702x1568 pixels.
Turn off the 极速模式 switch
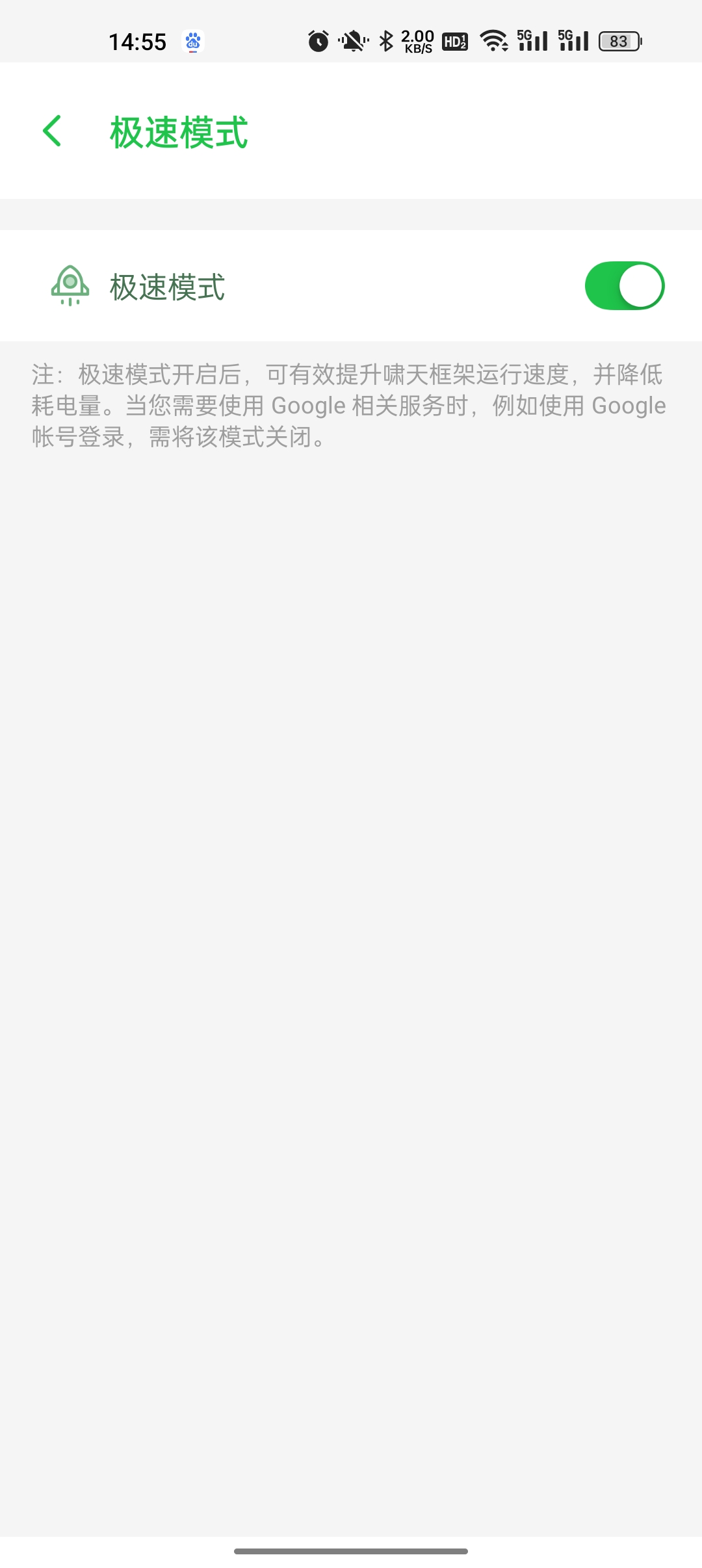tap(624, 286)
